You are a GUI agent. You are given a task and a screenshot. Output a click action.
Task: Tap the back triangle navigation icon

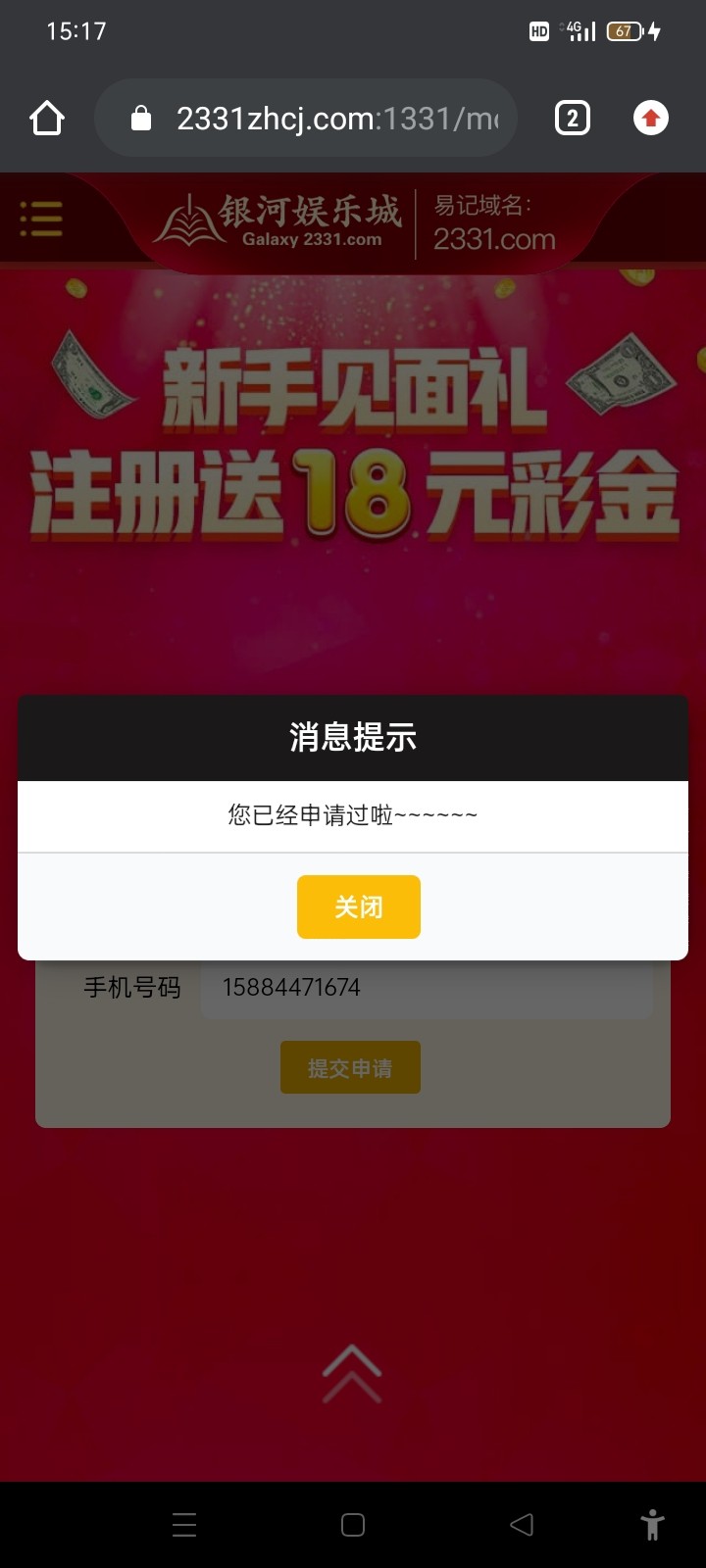click(x=521, y=1525)
